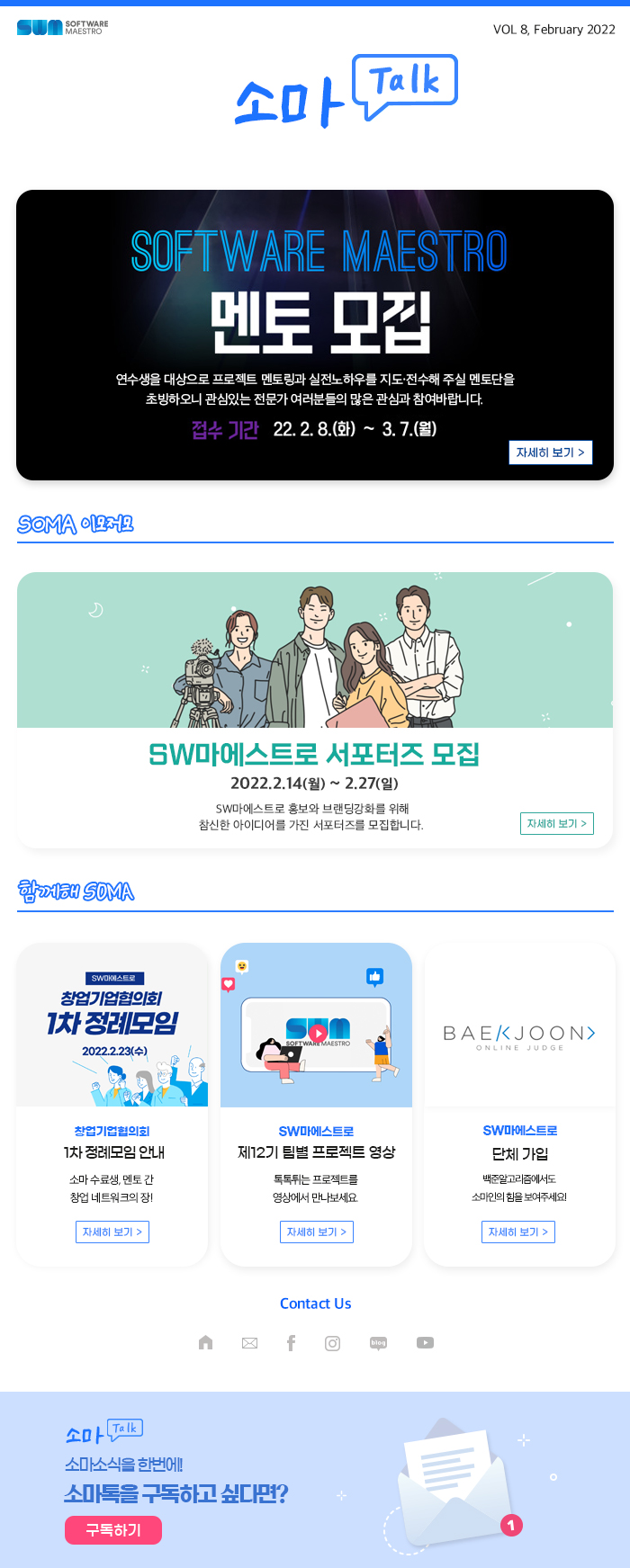The width and height of the screenshot is (630, 1568).
Task: Open the team project video thumbnail
Action: (x=316, y=1026)
